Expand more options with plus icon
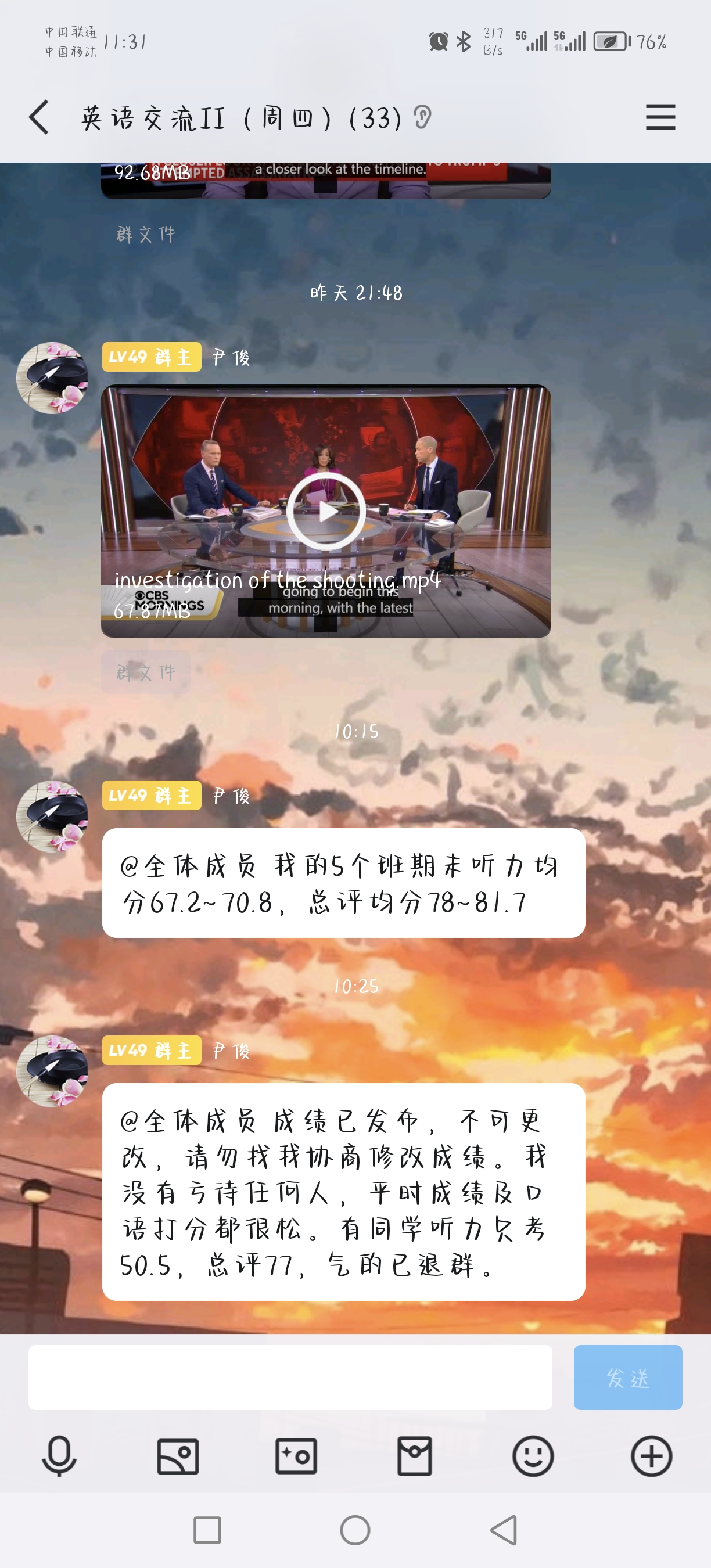711x1568 pixels. click(x=651, y=1456)
